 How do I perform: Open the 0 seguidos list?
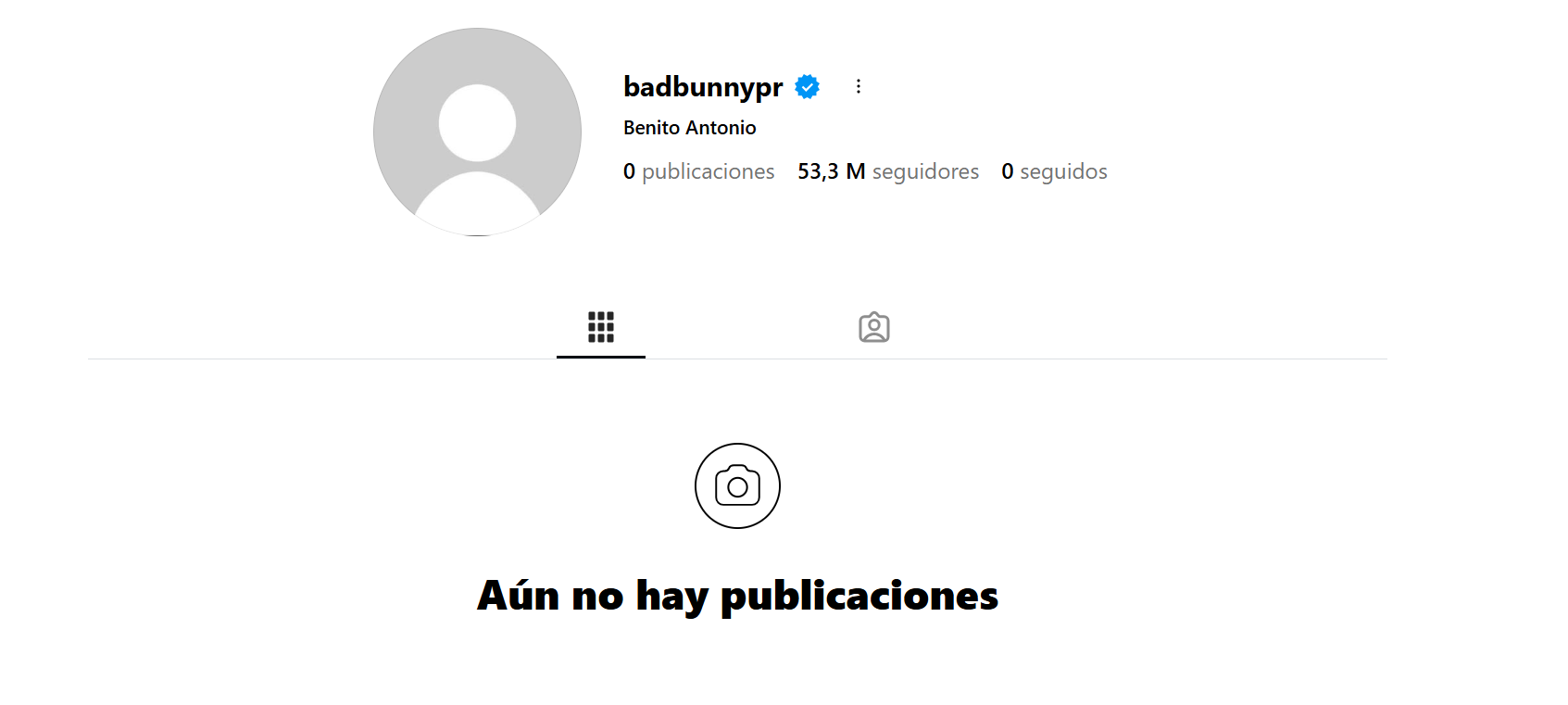(1054, 171)
